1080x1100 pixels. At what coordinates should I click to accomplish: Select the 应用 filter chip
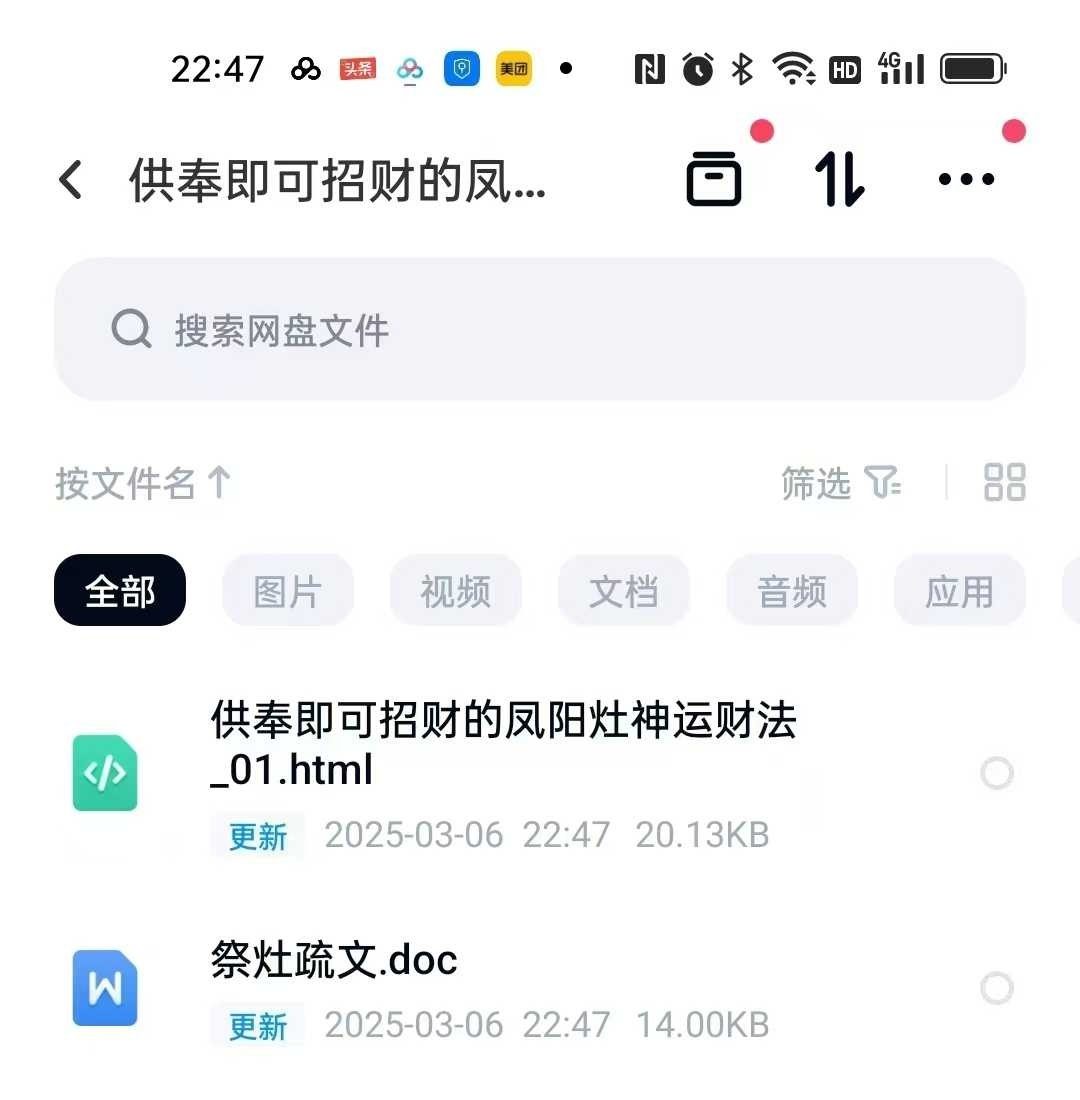958,591
